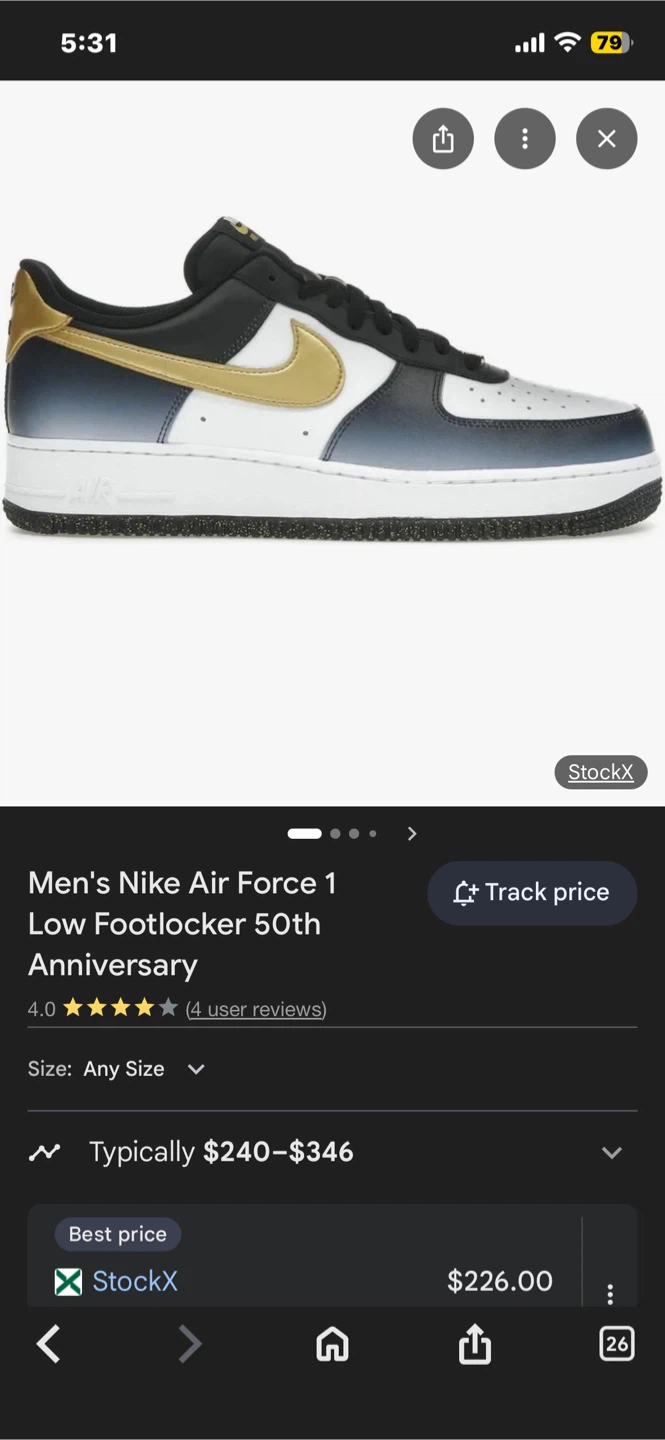Open the StockX image source link

click(x=600, y=772)
